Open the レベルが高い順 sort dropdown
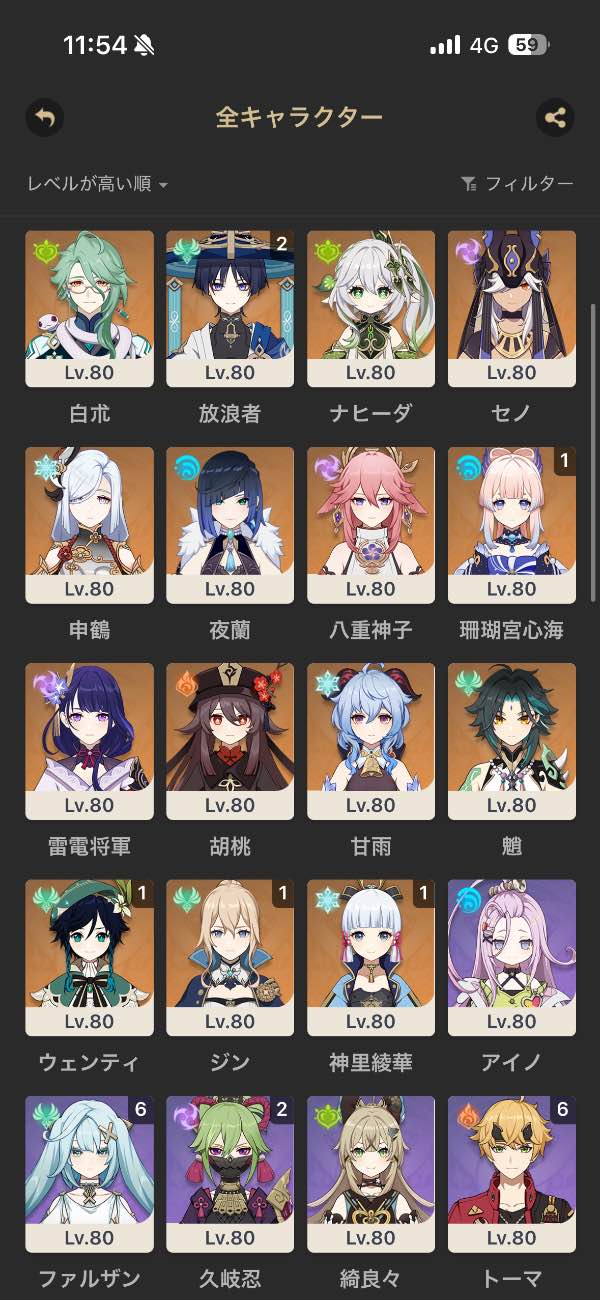The height and width of the screenshot is (1300, 600). point(97,184)
